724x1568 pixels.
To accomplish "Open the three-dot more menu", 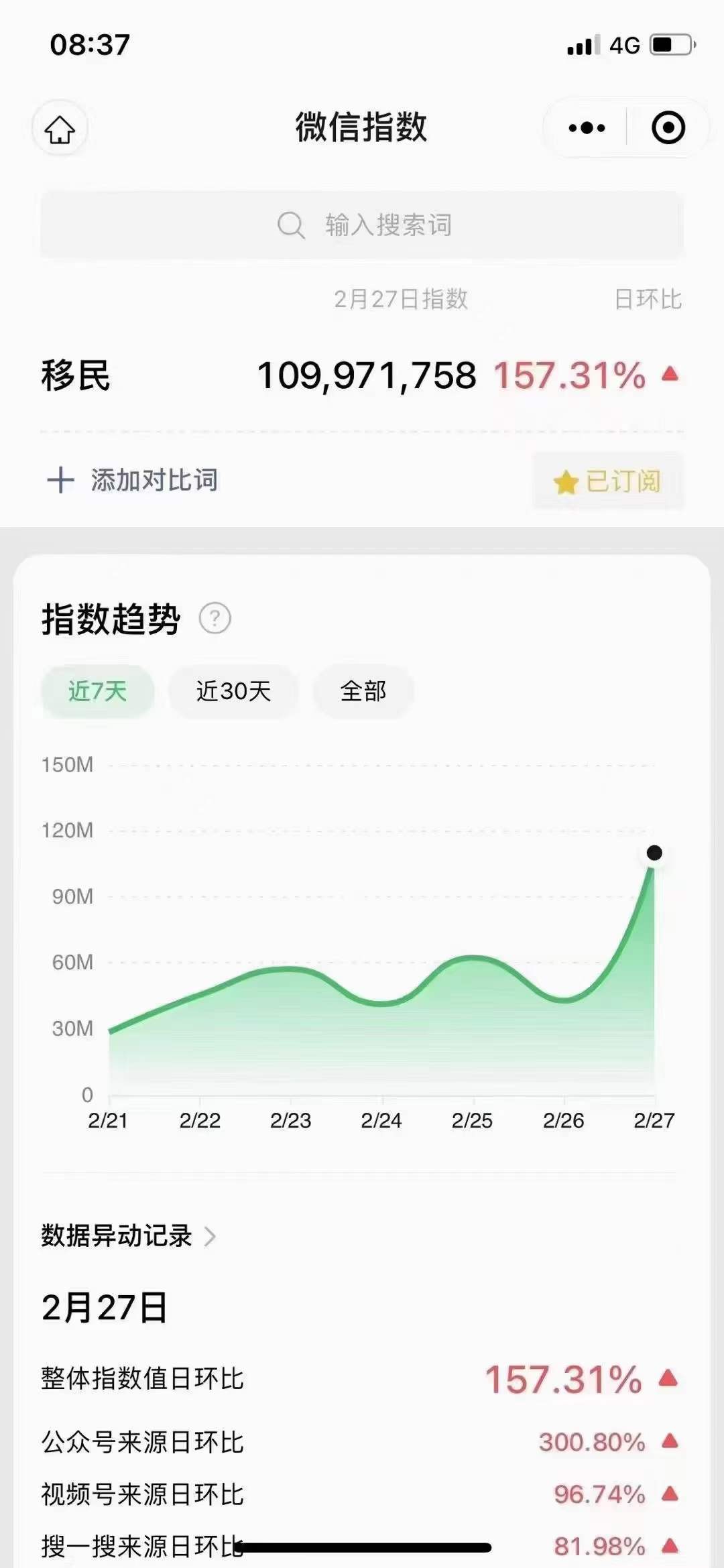I will (x=586, y=128).
